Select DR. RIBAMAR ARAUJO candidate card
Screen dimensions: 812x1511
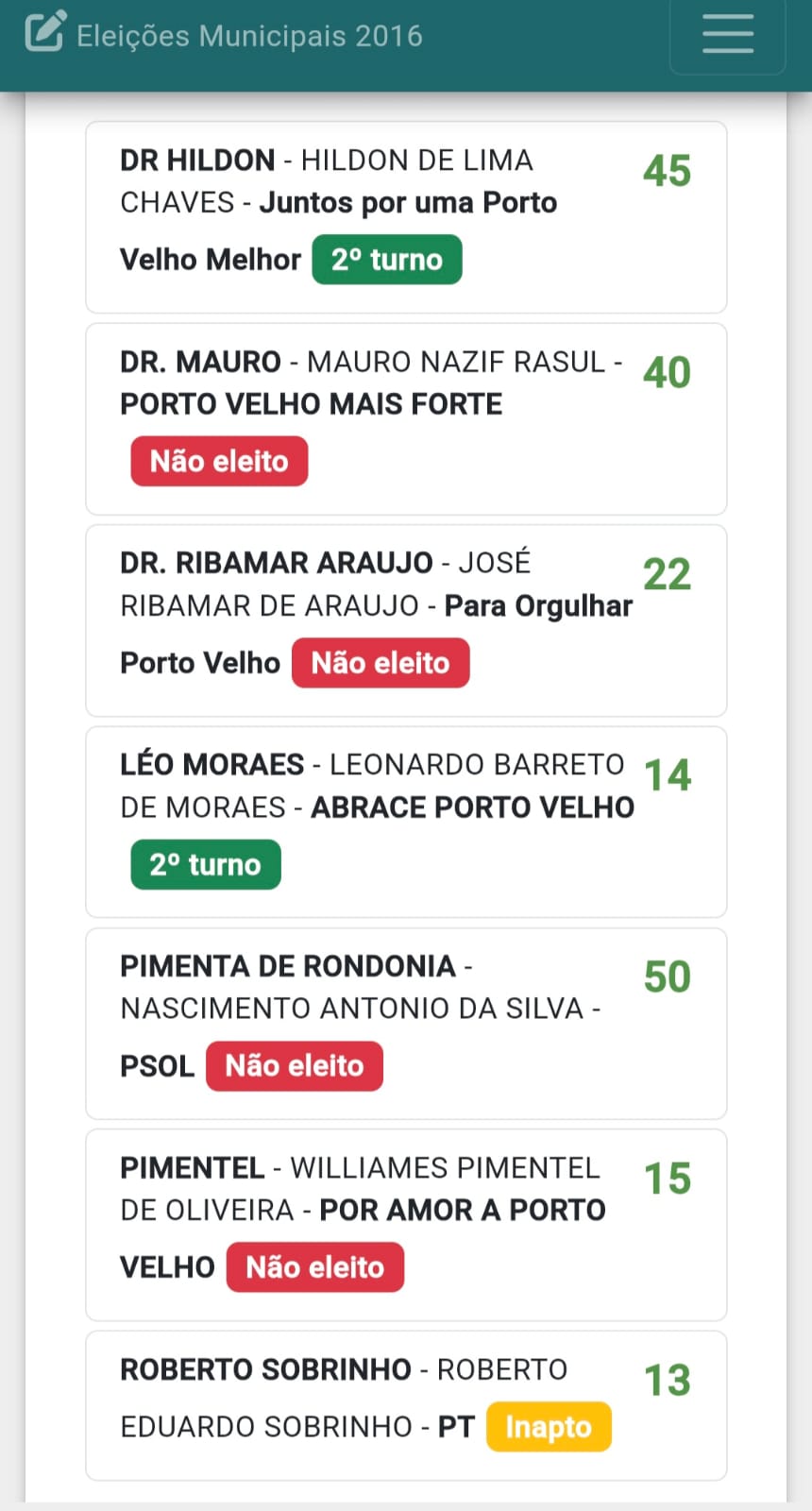pyautogui.click(x=406, y=620)
